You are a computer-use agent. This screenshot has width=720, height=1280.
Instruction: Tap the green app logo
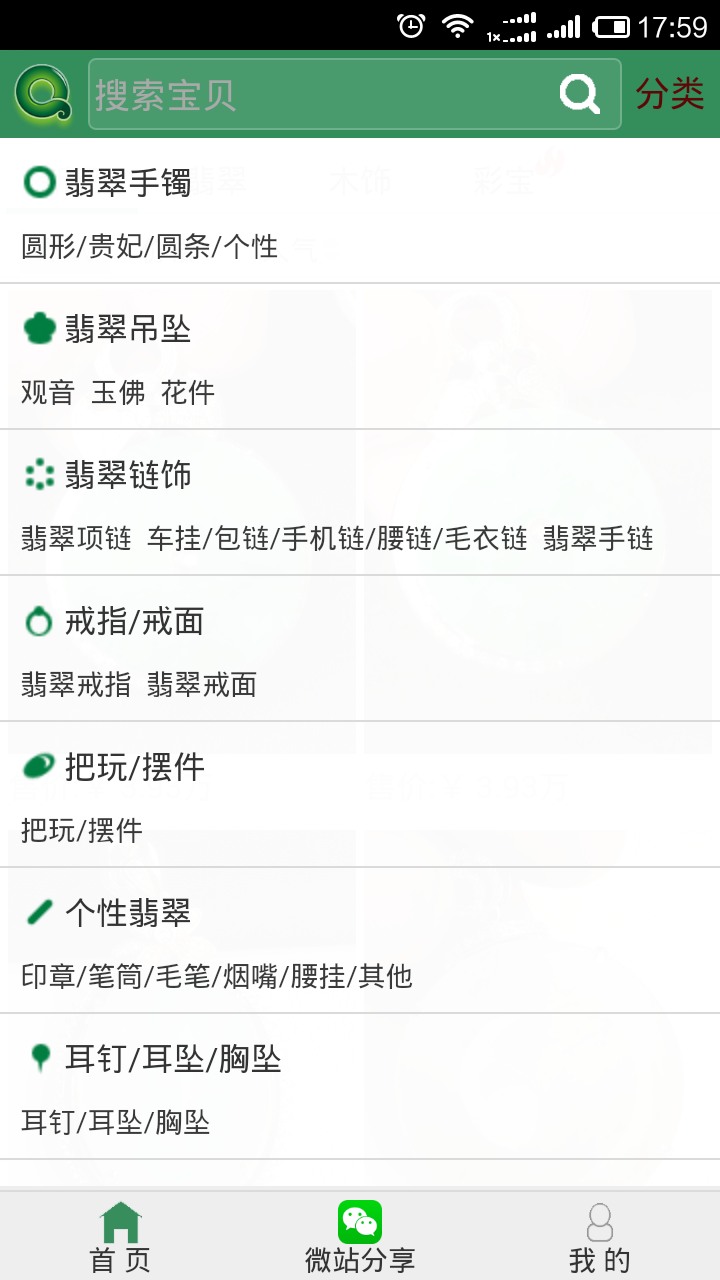(43, 95)
